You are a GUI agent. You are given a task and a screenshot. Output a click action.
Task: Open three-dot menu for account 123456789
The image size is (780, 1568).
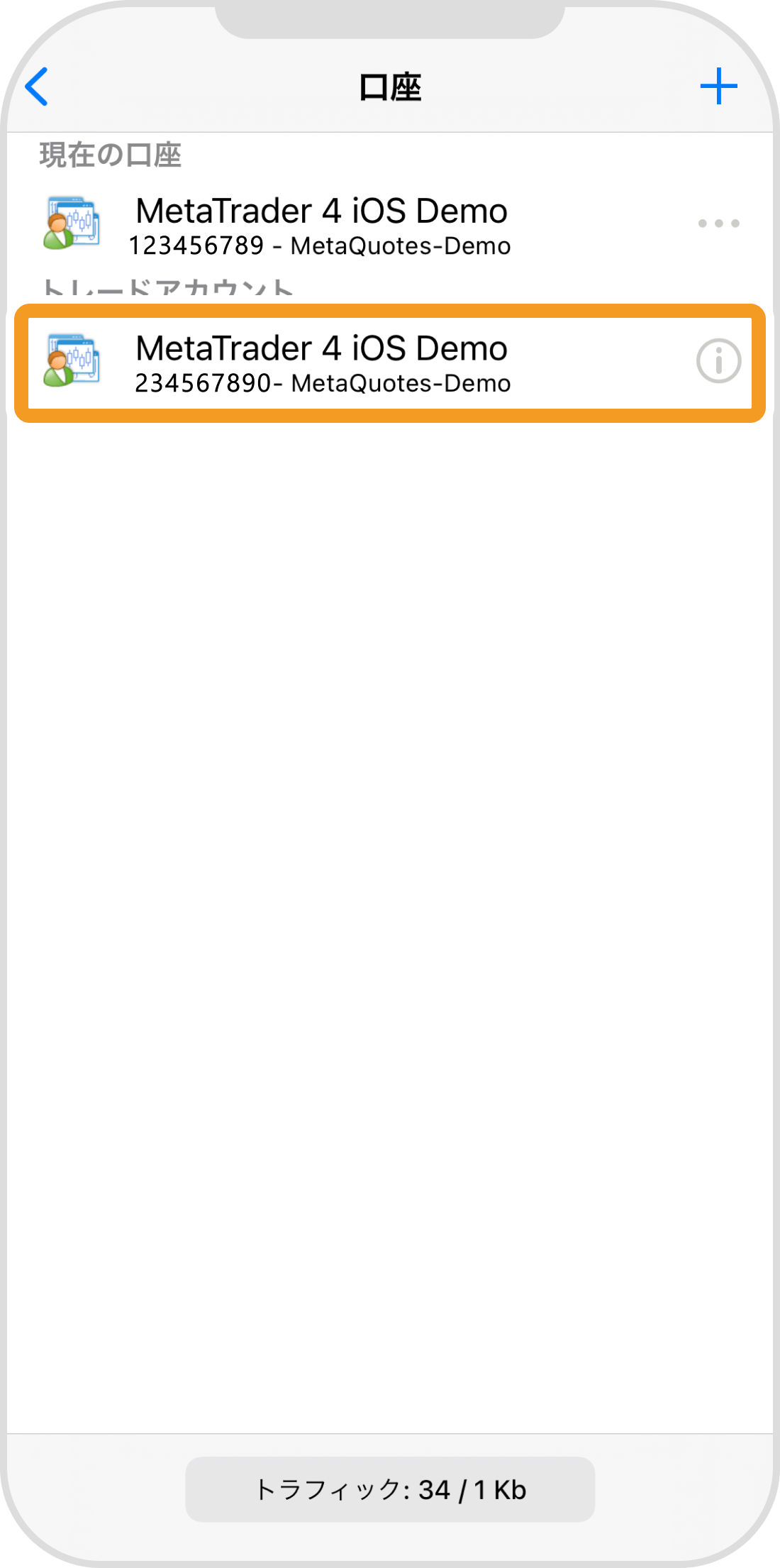718,223
